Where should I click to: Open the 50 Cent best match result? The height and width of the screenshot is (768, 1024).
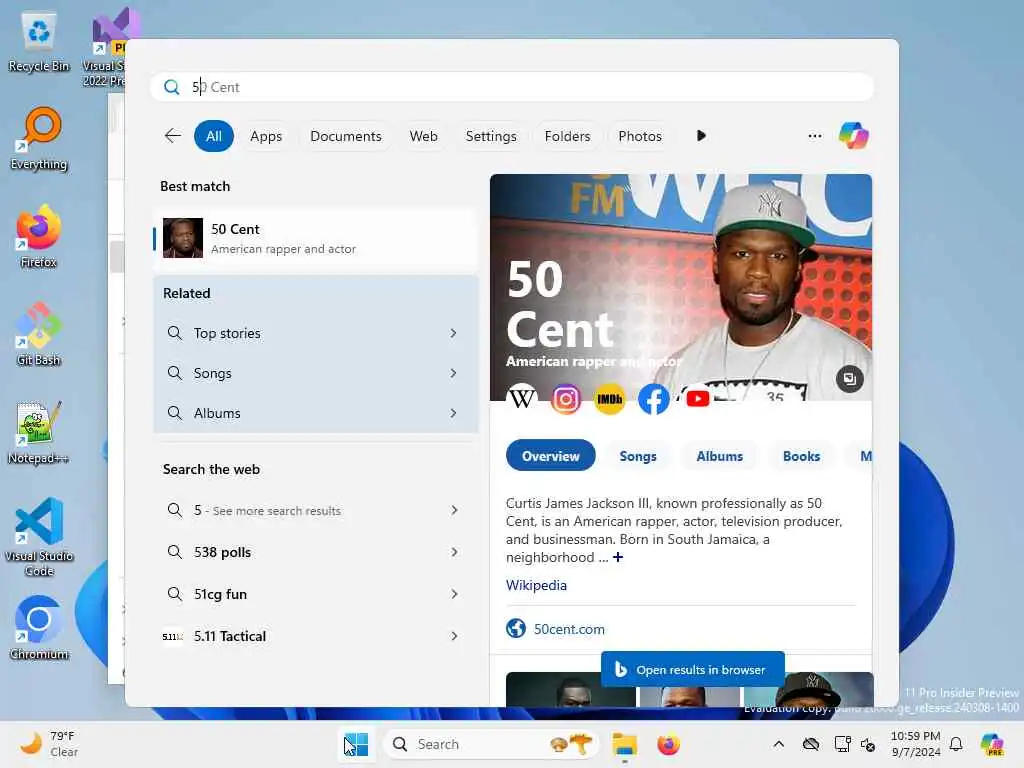pos(314,239)
